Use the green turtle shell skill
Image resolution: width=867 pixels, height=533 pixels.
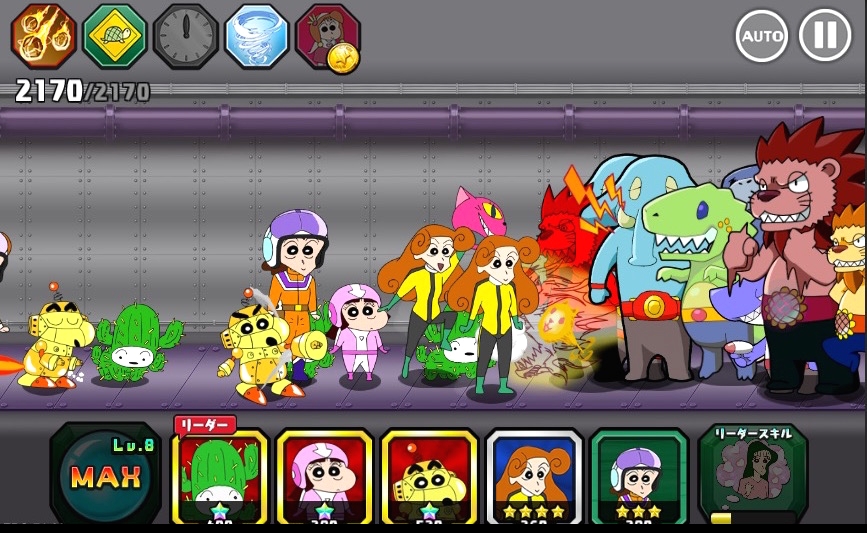114,36
